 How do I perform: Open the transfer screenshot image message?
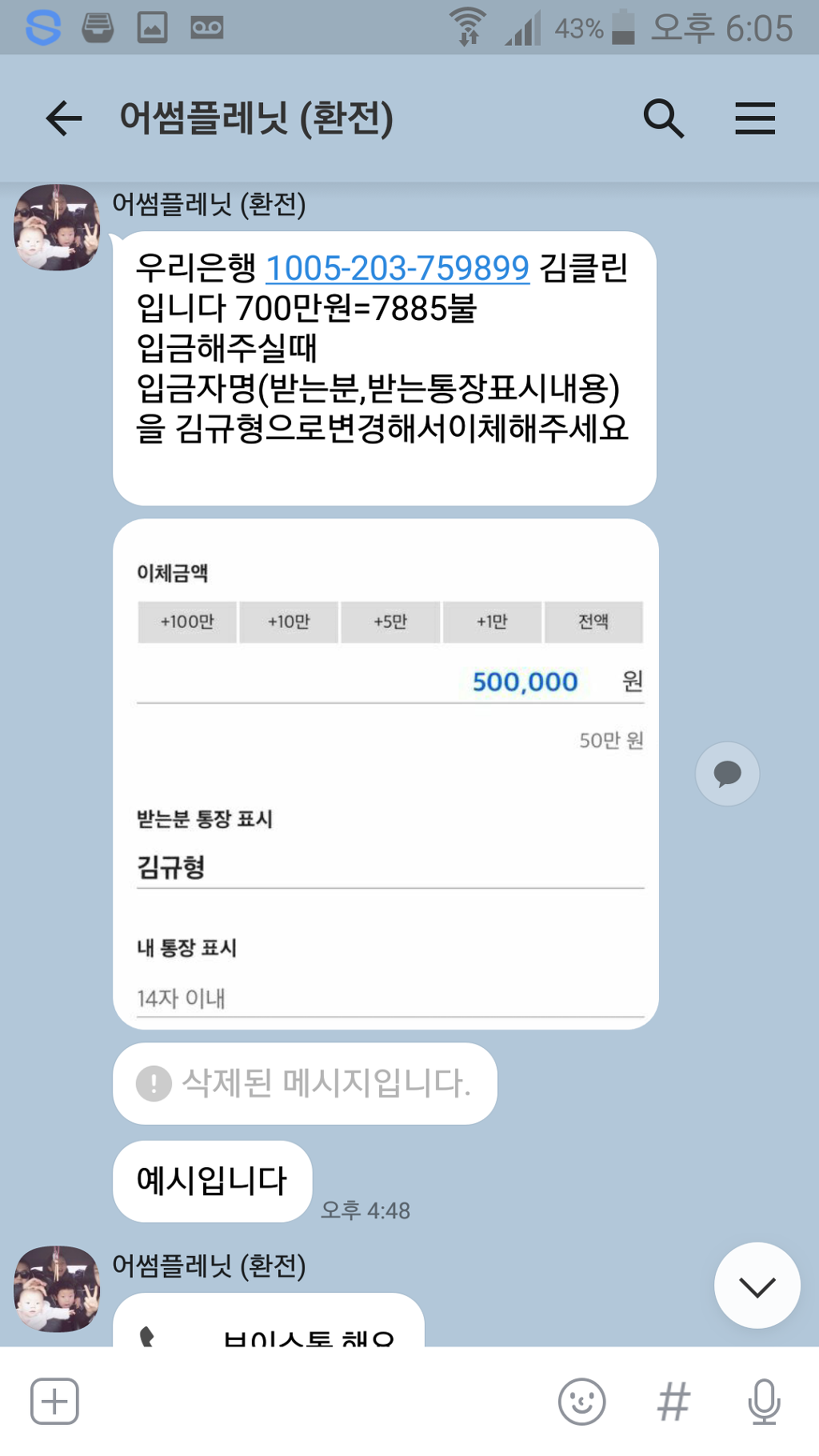[x=386, y=774]
